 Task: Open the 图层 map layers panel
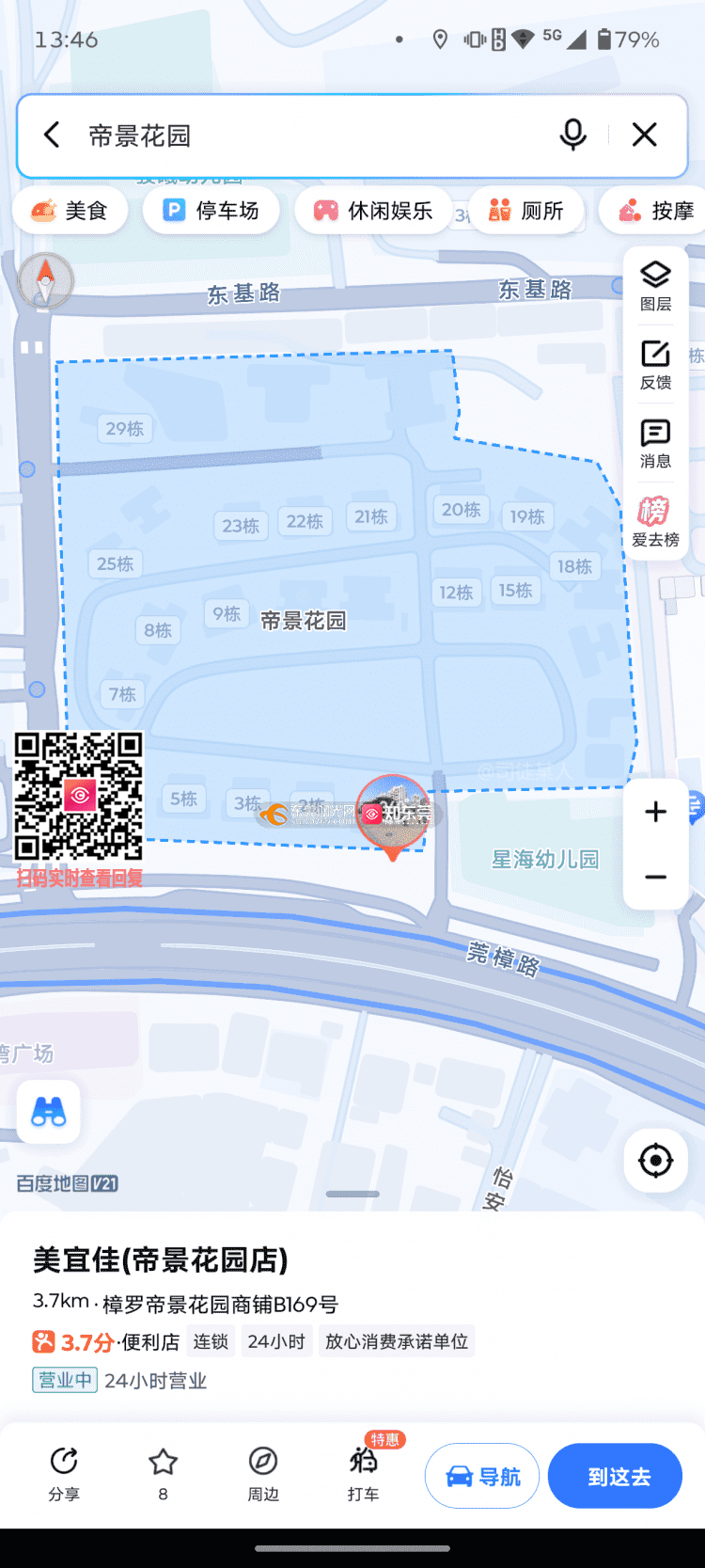click(x=655, y=285)
